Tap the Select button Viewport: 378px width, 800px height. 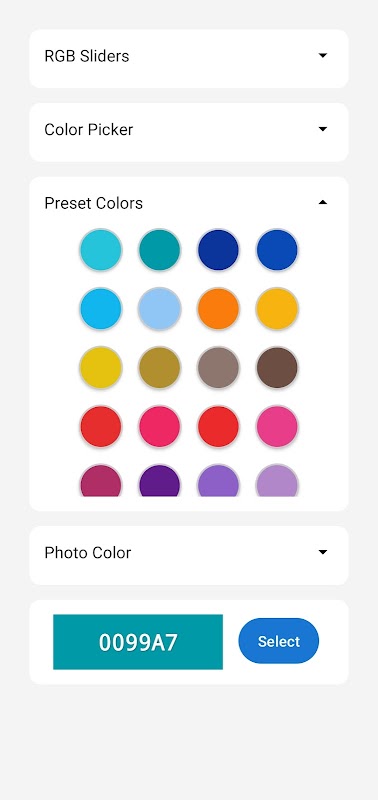tap(279, 641)
